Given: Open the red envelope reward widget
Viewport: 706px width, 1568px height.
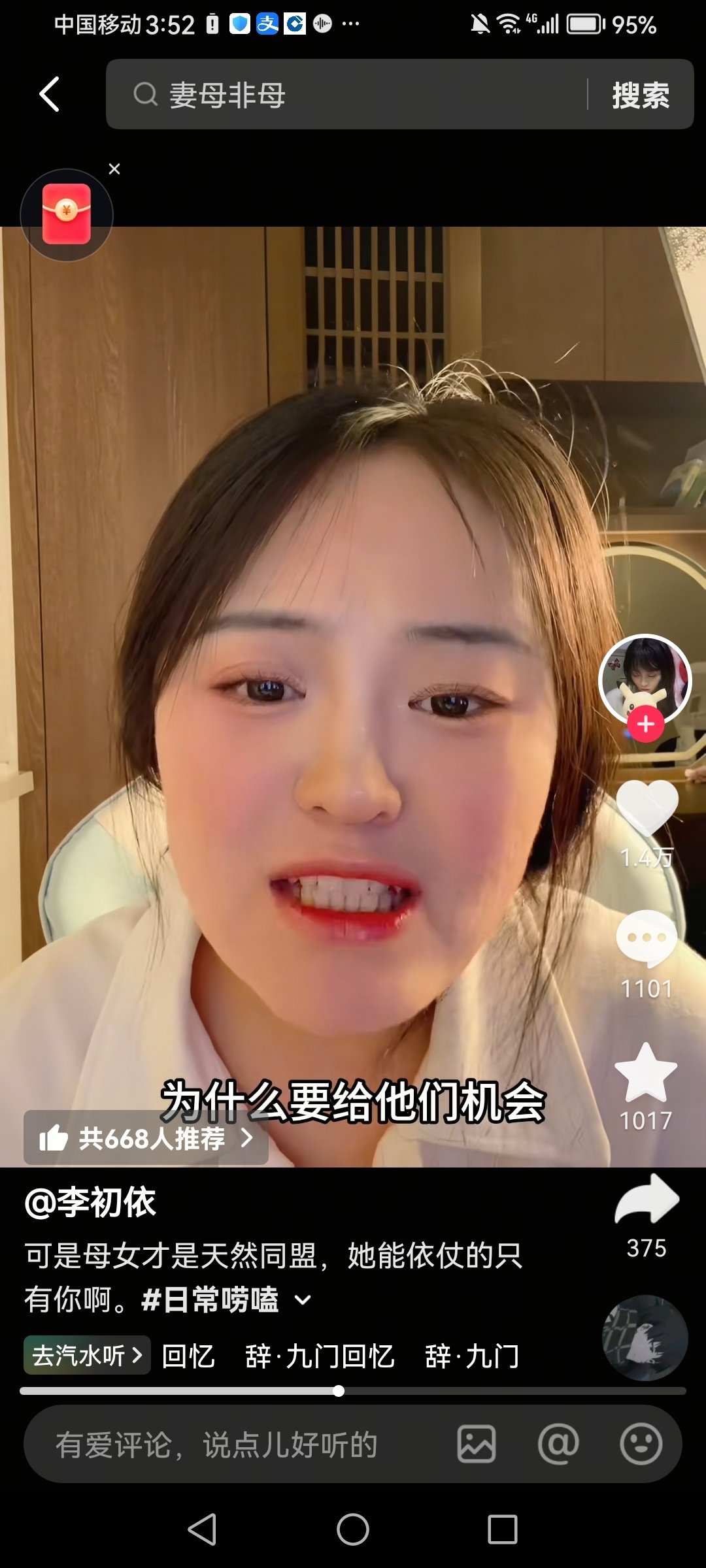Looking at the screenshot, I should tap(67, 214).
